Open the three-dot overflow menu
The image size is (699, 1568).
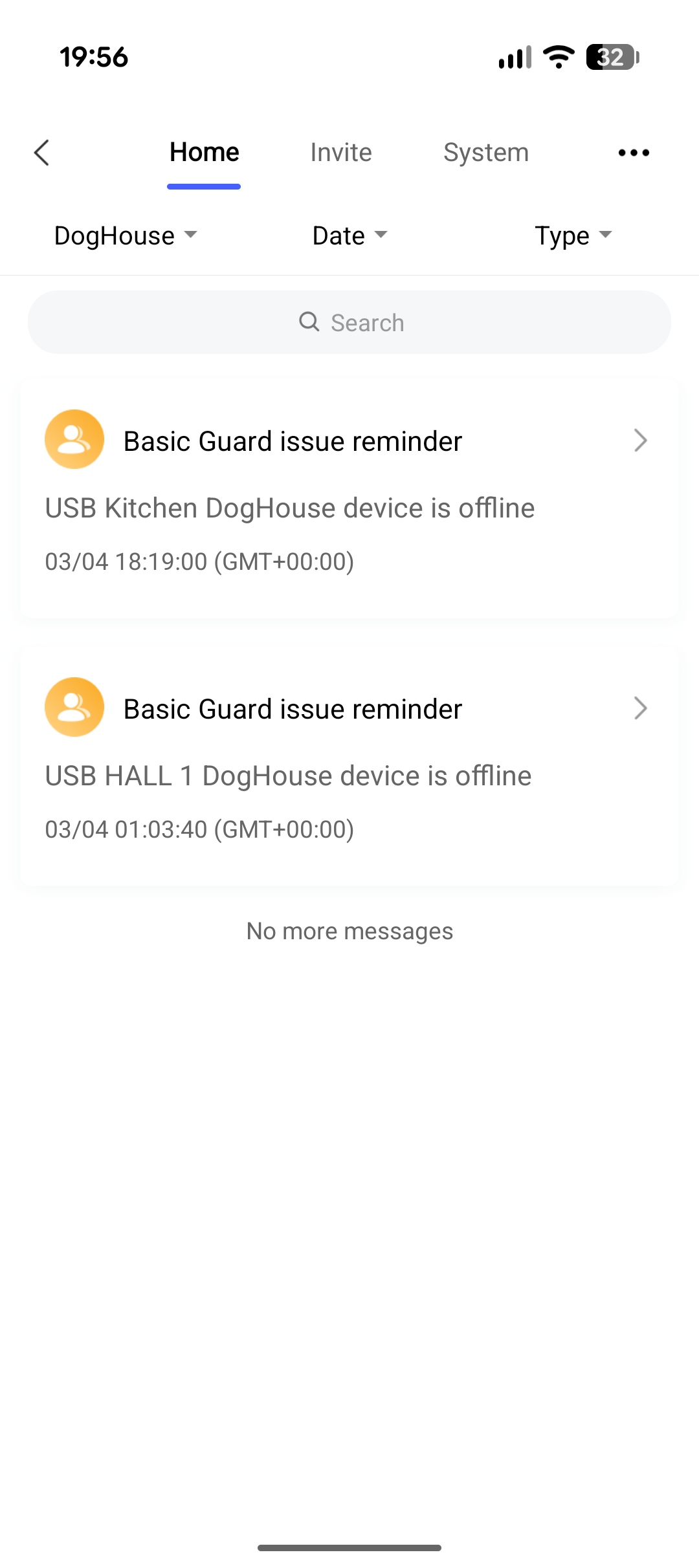click(633, 153)
